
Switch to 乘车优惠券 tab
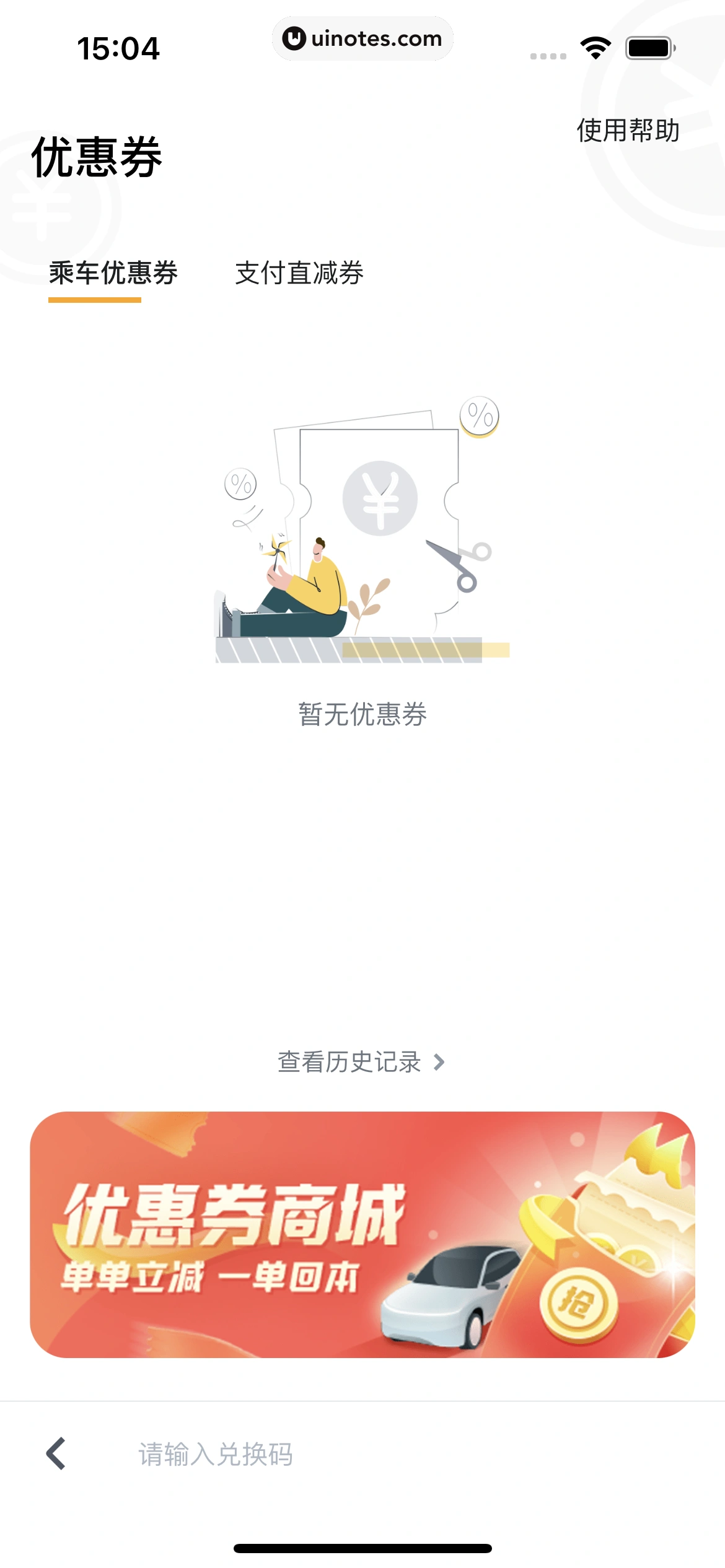[x=113, y=273]
